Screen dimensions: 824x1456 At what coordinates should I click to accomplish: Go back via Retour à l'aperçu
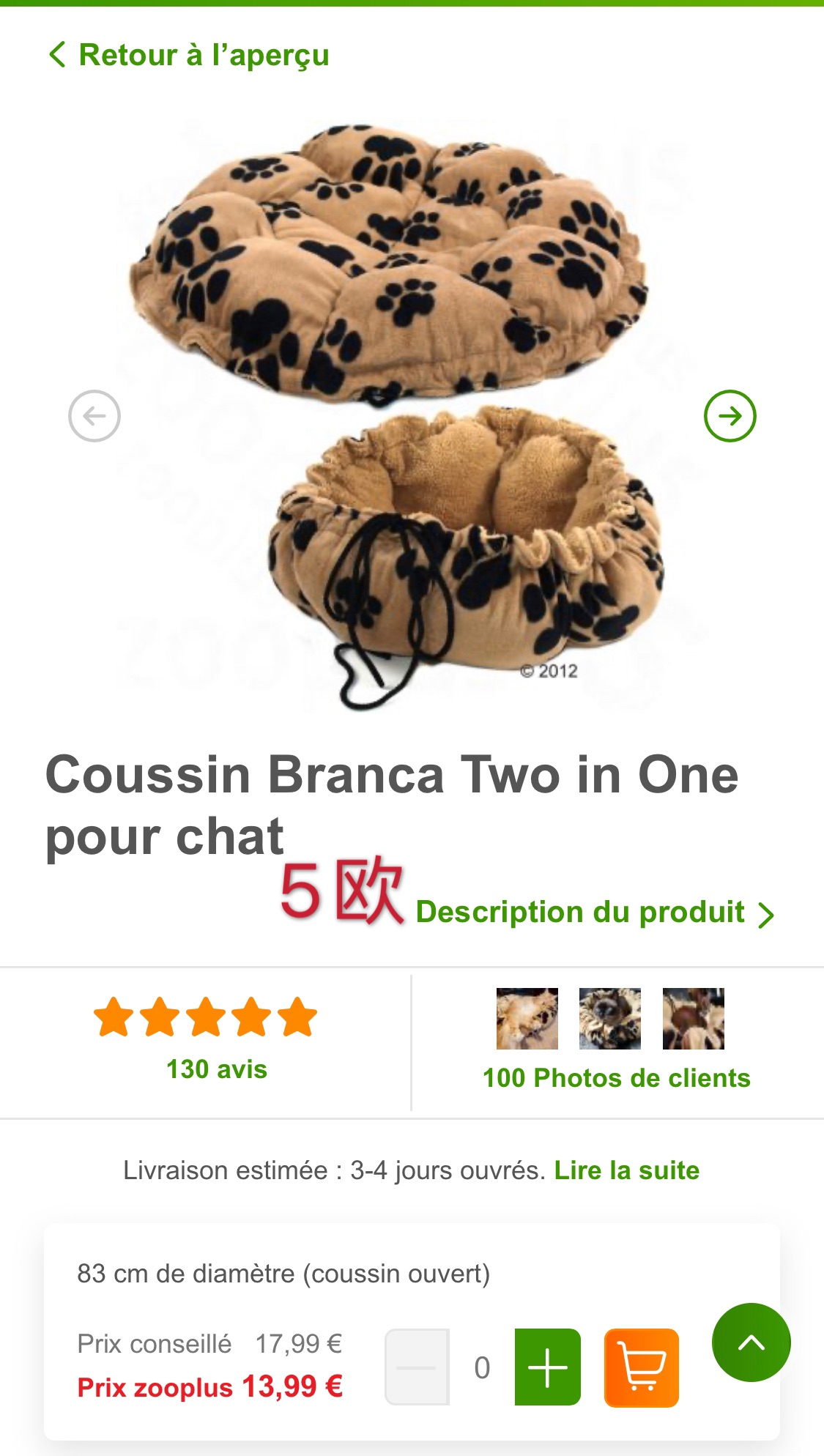(x=189, y=55)
